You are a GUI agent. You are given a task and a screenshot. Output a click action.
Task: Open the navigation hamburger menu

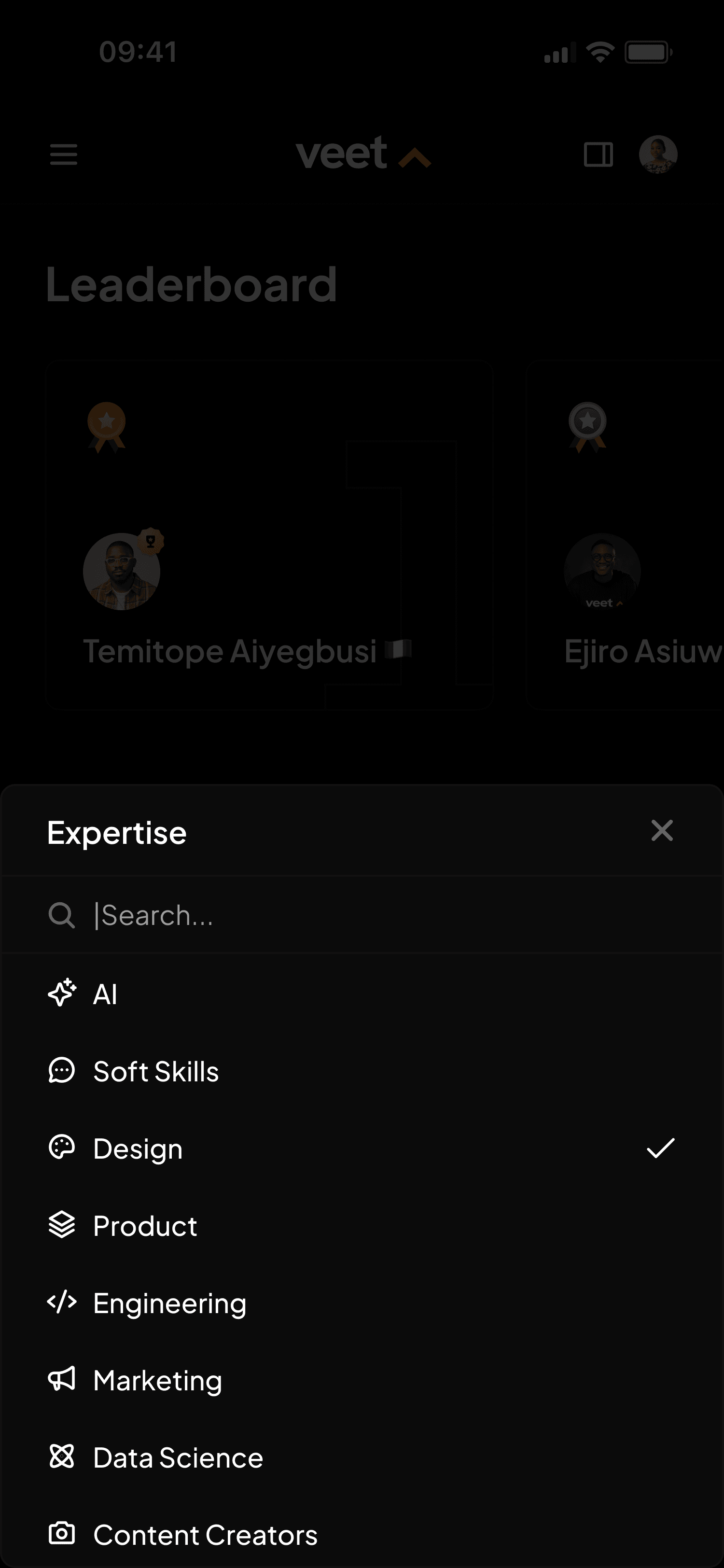tap(63, 155)
